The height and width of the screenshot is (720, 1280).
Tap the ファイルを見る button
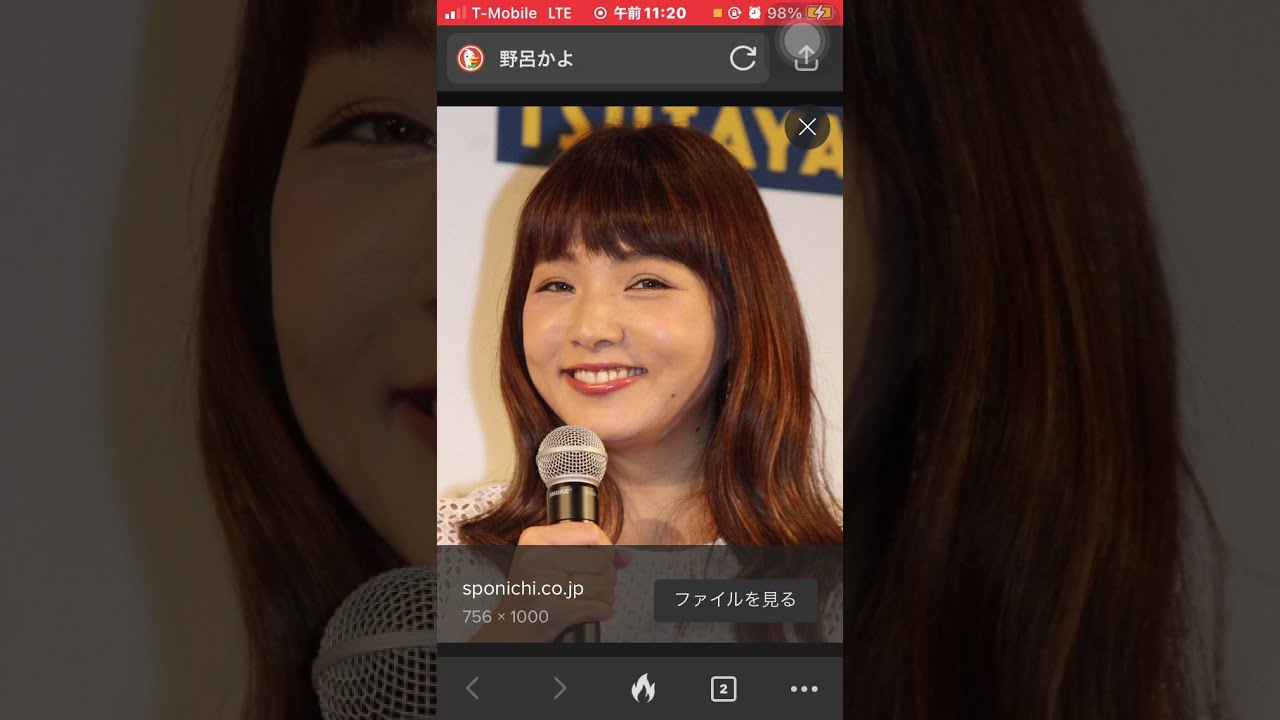point(735,600)
